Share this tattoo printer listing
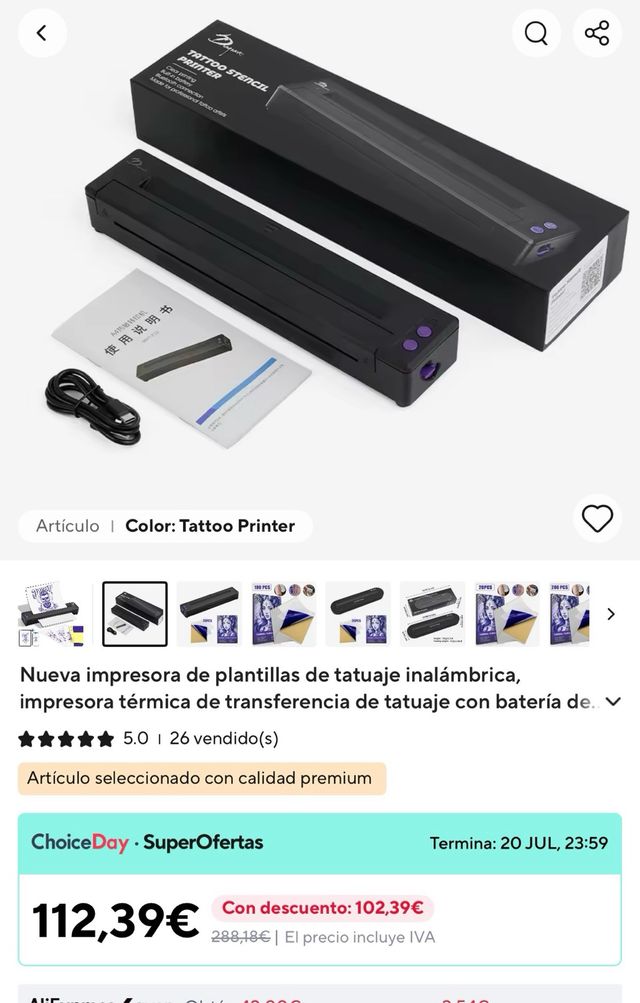This screenshot has height=1003, width=640. click(597, 33)
